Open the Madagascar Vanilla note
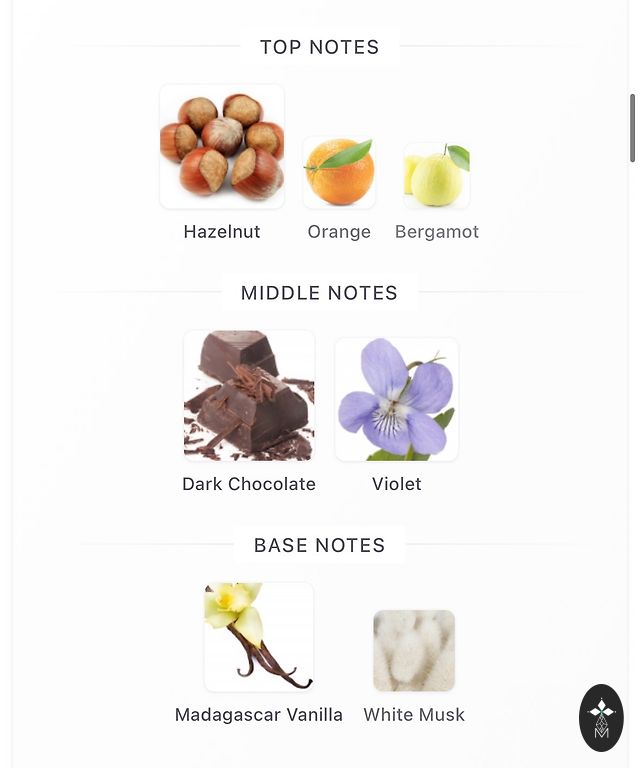The width and height of the screenshot is (640, 768). 259,637
